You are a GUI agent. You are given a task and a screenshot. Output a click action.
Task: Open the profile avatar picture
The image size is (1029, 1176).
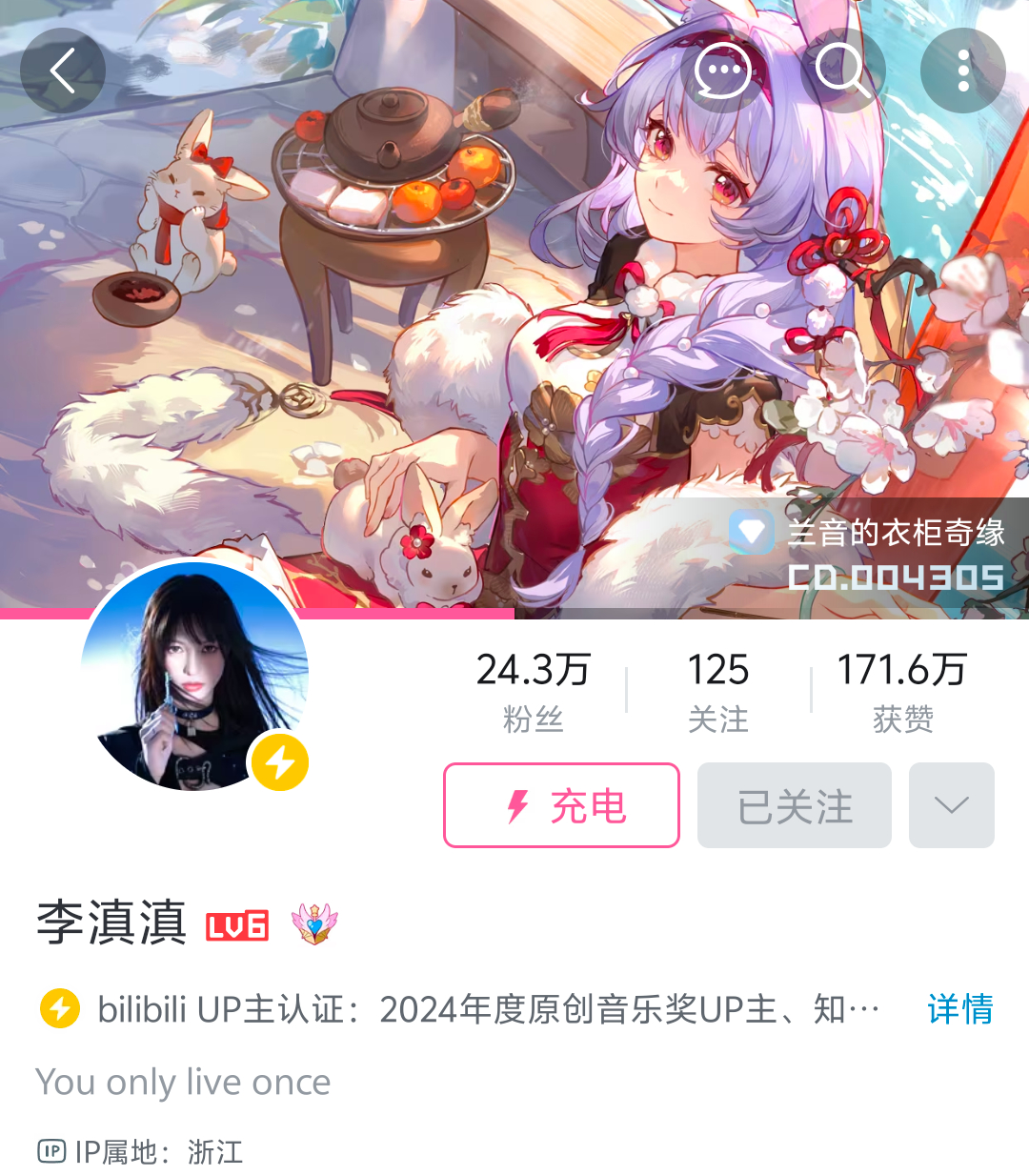pyautogui.click(x=195, y=677)
